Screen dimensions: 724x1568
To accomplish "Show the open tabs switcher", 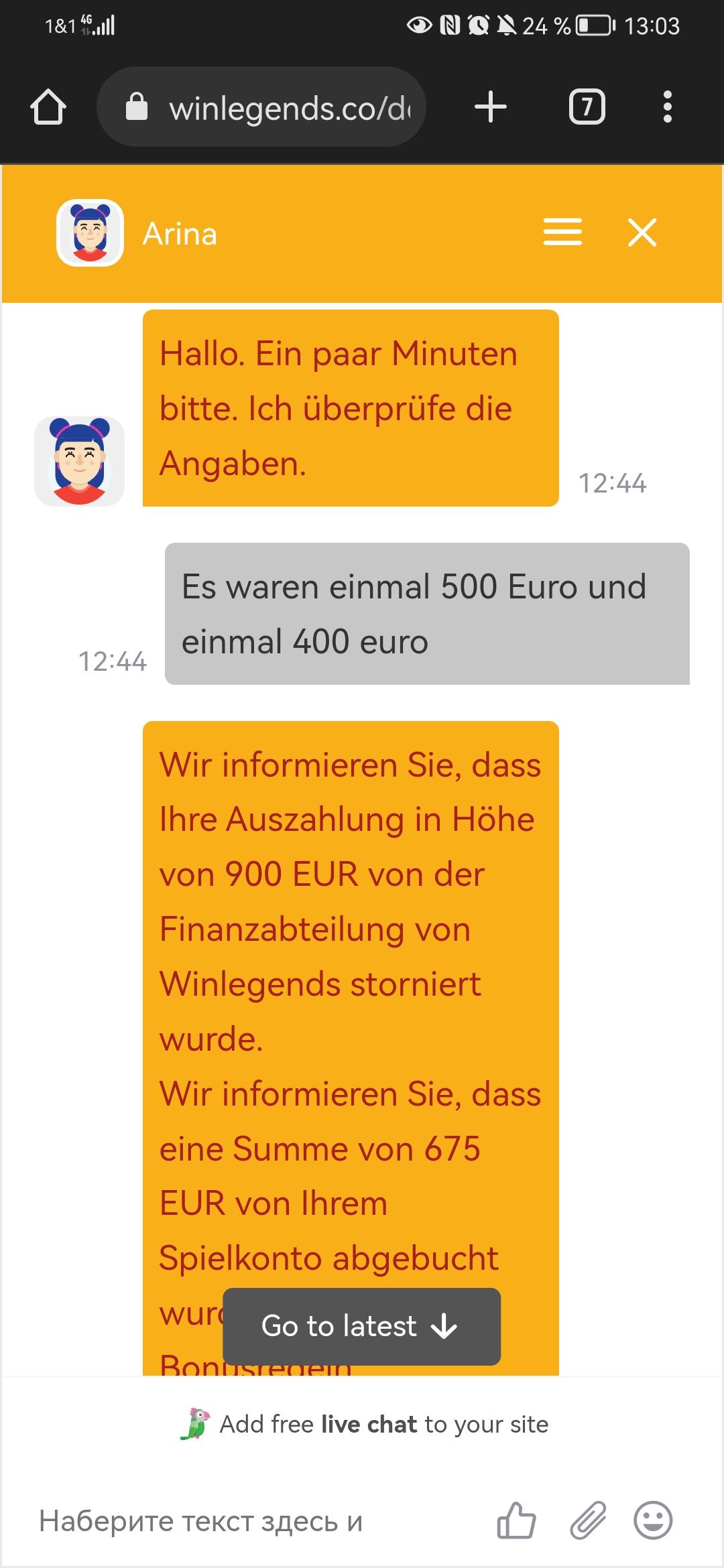I will (587, 107).
